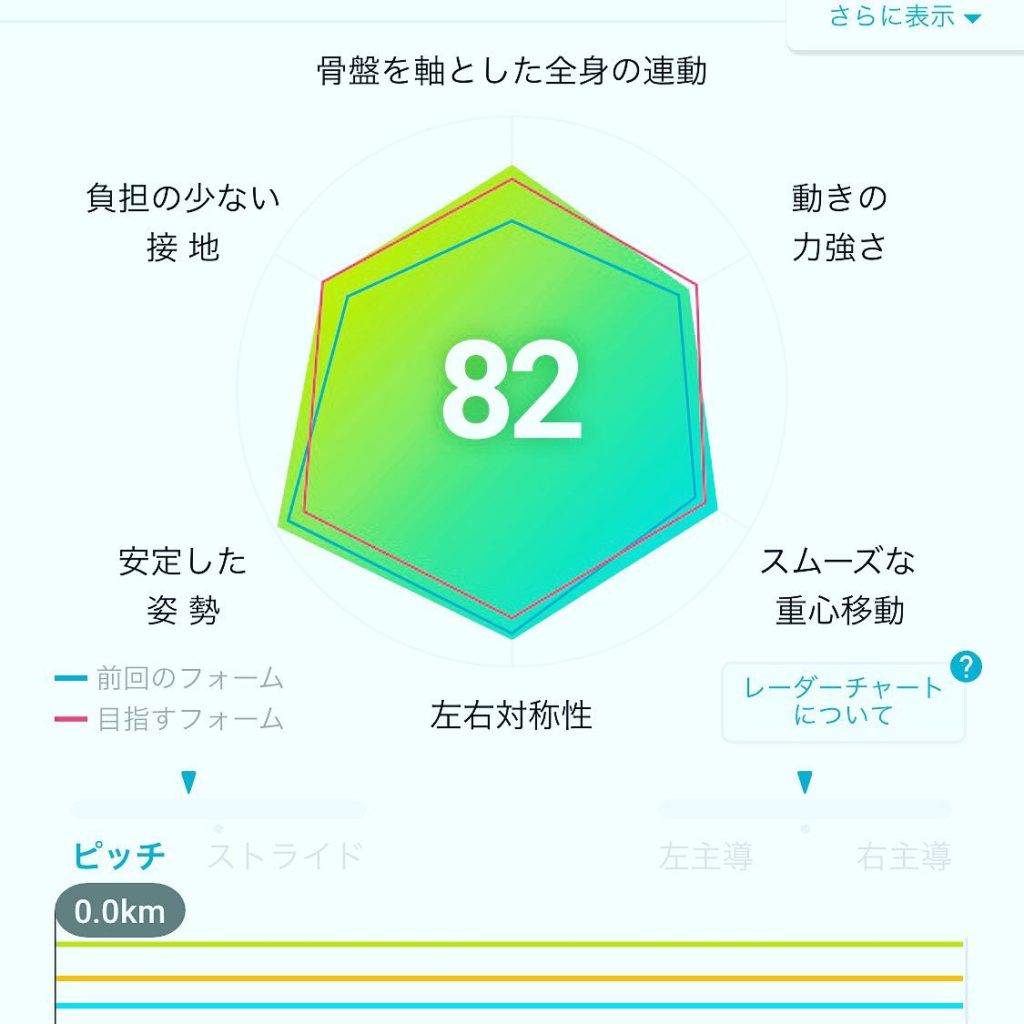
Task: Expand the さらに表示 dropdown
Action: pos(904,18)
